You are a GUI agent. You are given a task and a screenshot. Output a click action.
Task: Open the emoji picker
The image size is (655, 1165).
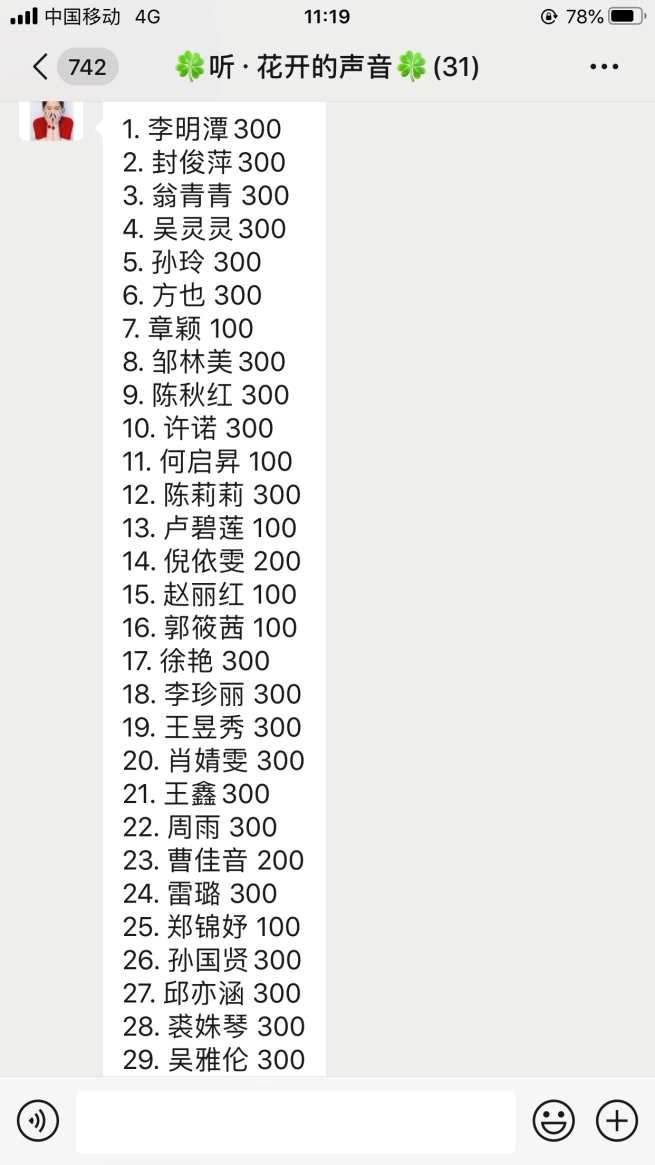tap(554, 1120)
